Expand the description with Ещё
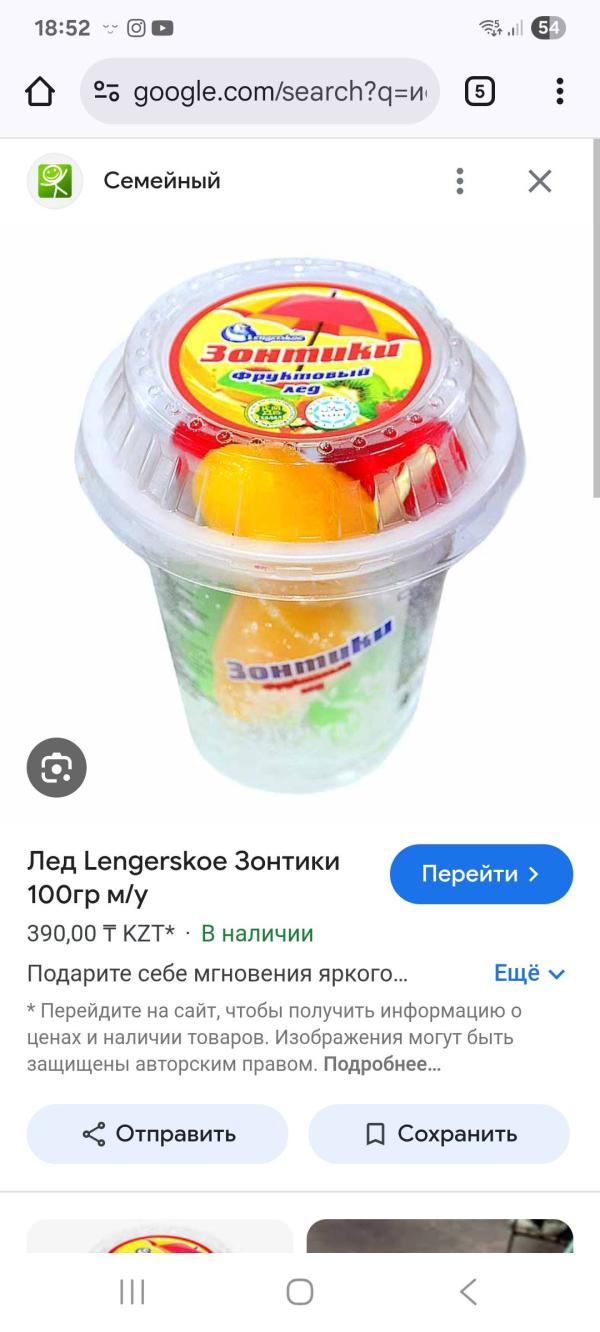The height and width of the screenshot is (1332, 600). click(x=530, y=973)
